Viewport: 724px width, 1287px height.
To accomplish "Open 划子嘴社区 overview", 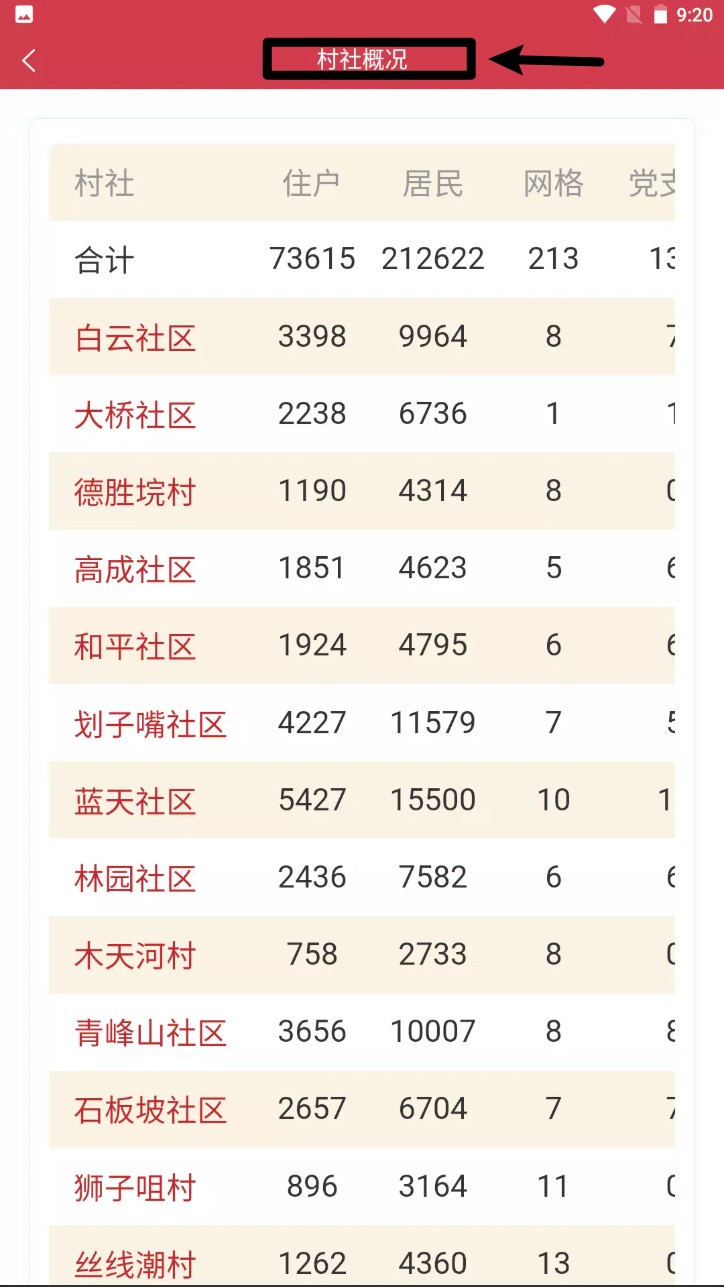I will pyautogui.click(x=150, y=723).
